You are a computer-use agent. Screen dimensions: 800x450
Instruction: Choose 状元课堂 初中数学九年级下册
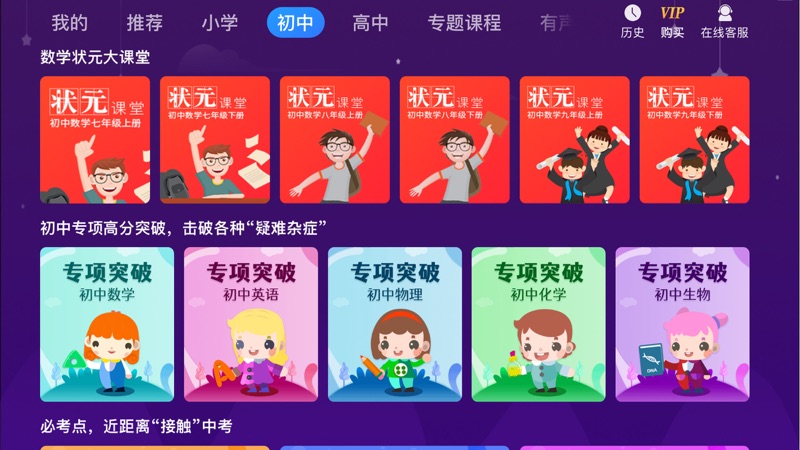tap(695, 140)
